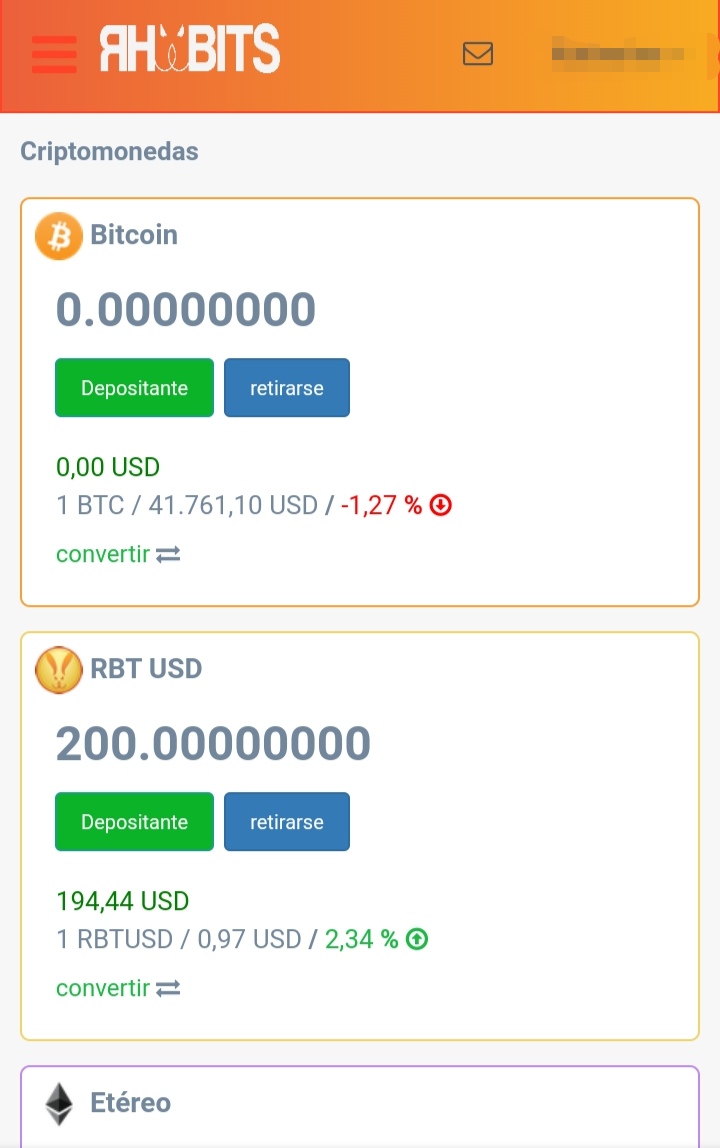This screenshot has width=720, height=1148.
Task: Open the mail envelope messages
Action: coord(478,53)
